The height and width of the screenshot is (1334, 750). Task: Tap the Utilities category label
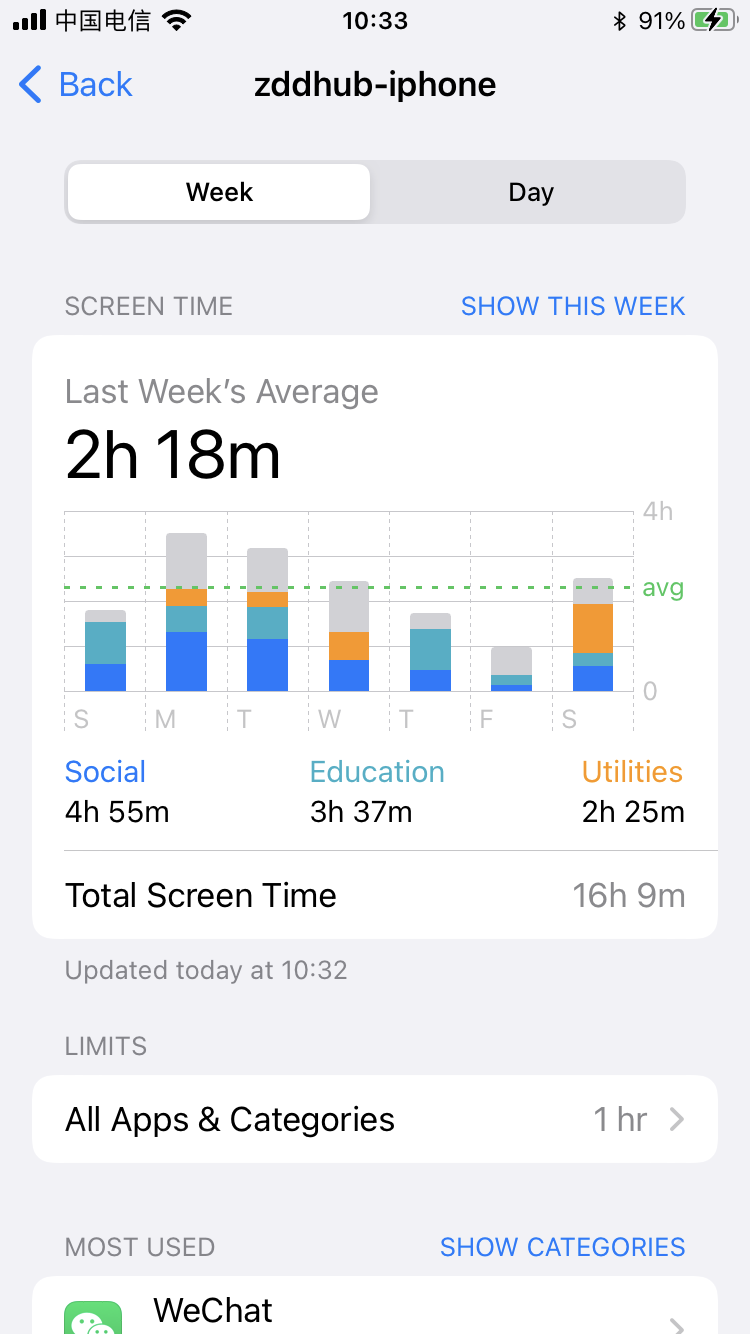pyautogui.click(x=632, y=771)
